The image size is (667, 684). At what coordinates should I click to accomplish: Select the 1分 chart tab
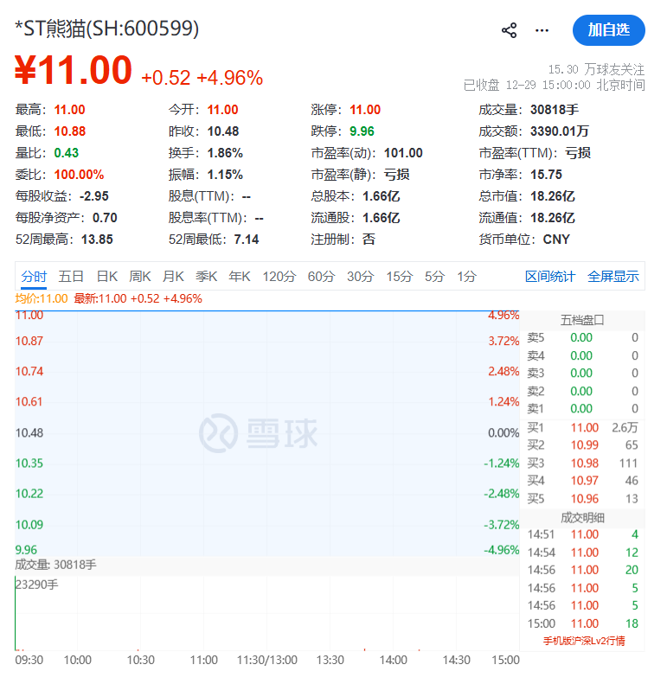point(466,276)
